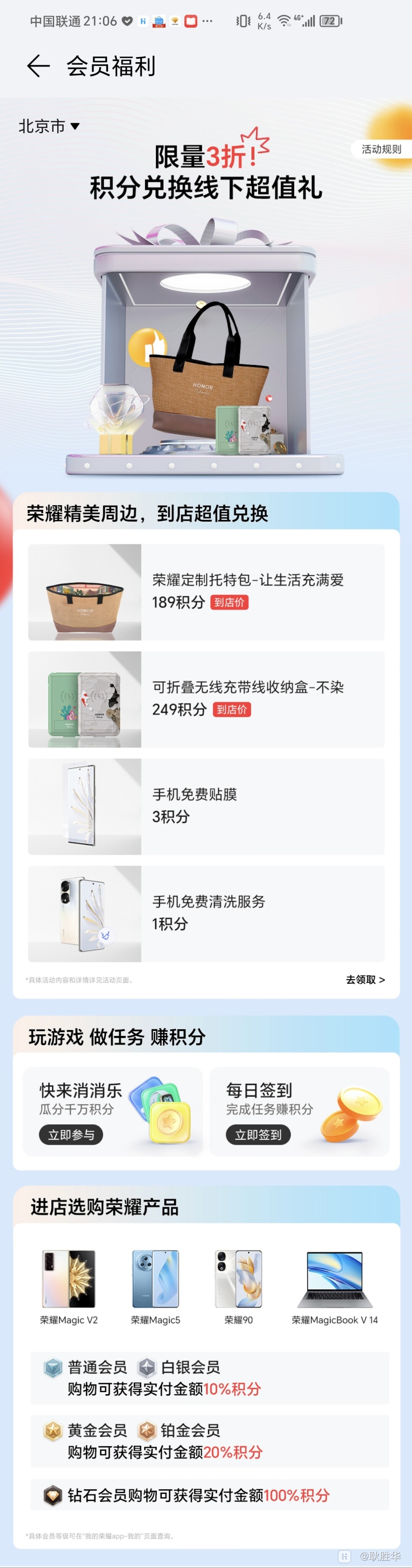Screen dimensions: 412x1568
Task: Open 活动规则 activity rules
Action: (x=381, y=149)
